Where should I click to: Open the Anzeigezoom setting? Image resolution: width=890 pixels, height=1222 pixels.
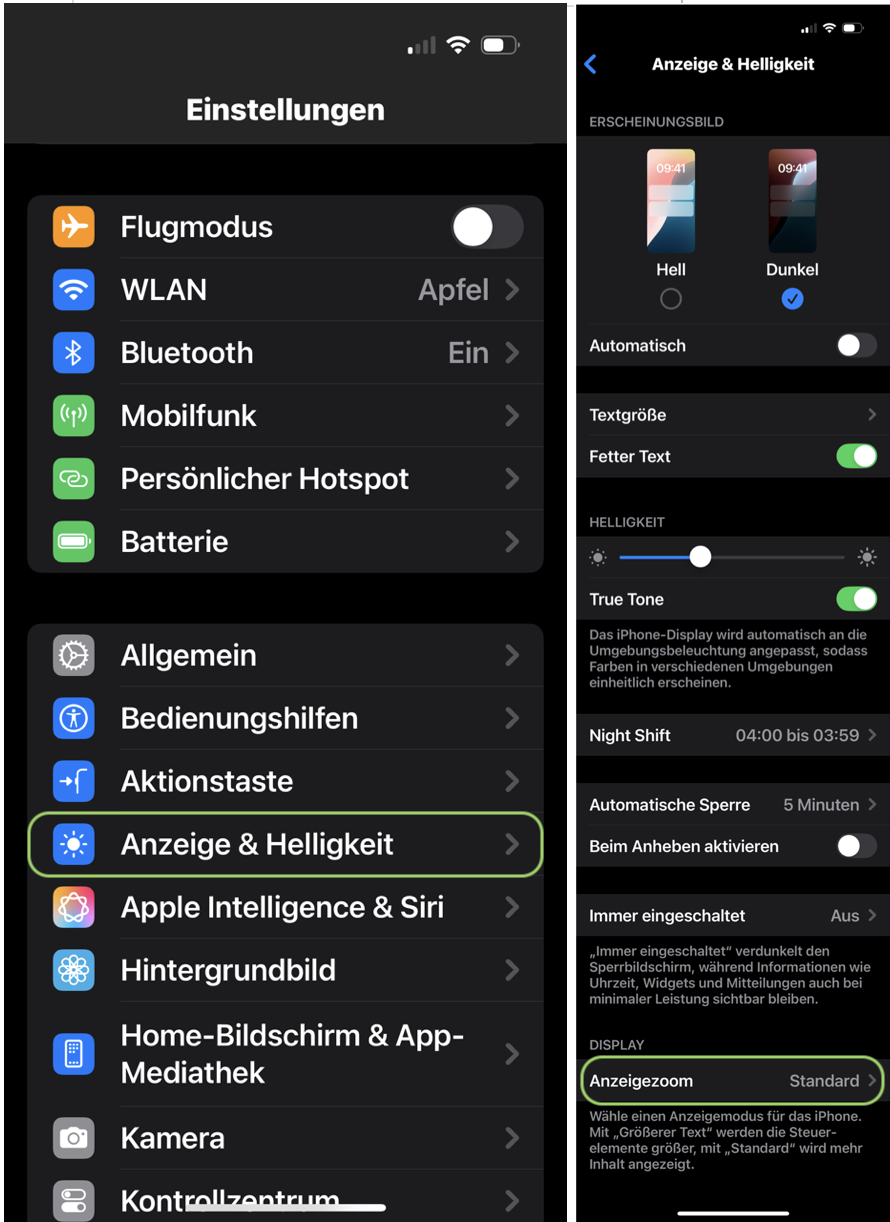[x=733, y=1081]
